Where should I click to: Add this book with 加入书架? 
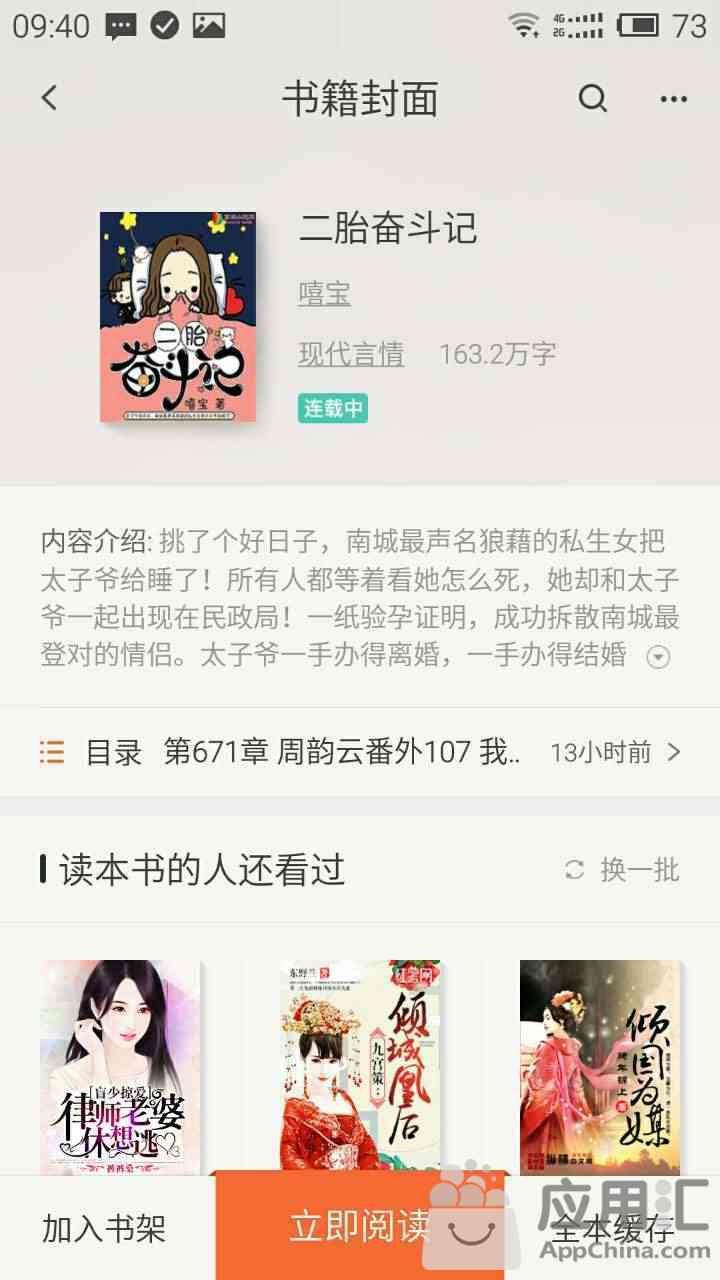tap(104, 1229)
